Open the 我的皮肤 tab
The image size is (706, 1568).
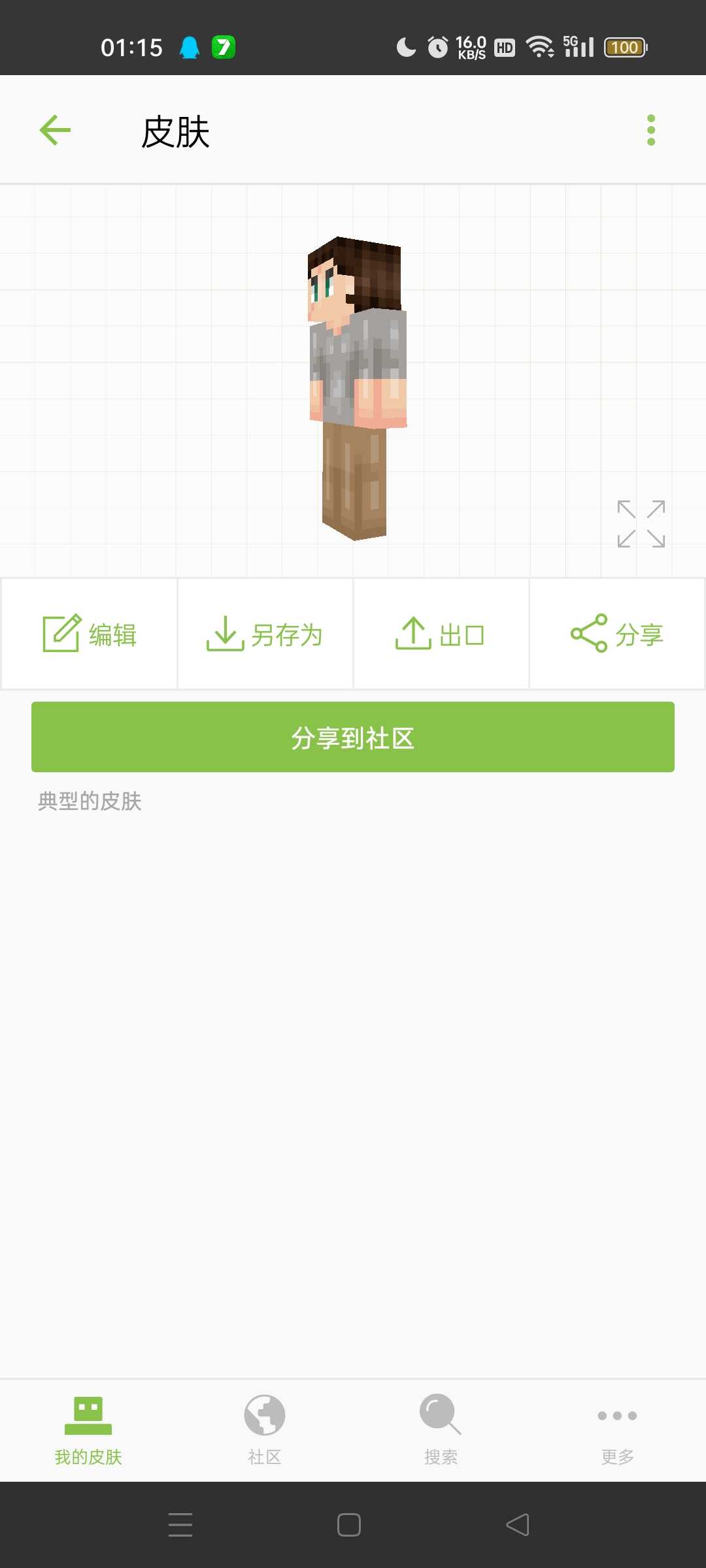(88, 1429)
